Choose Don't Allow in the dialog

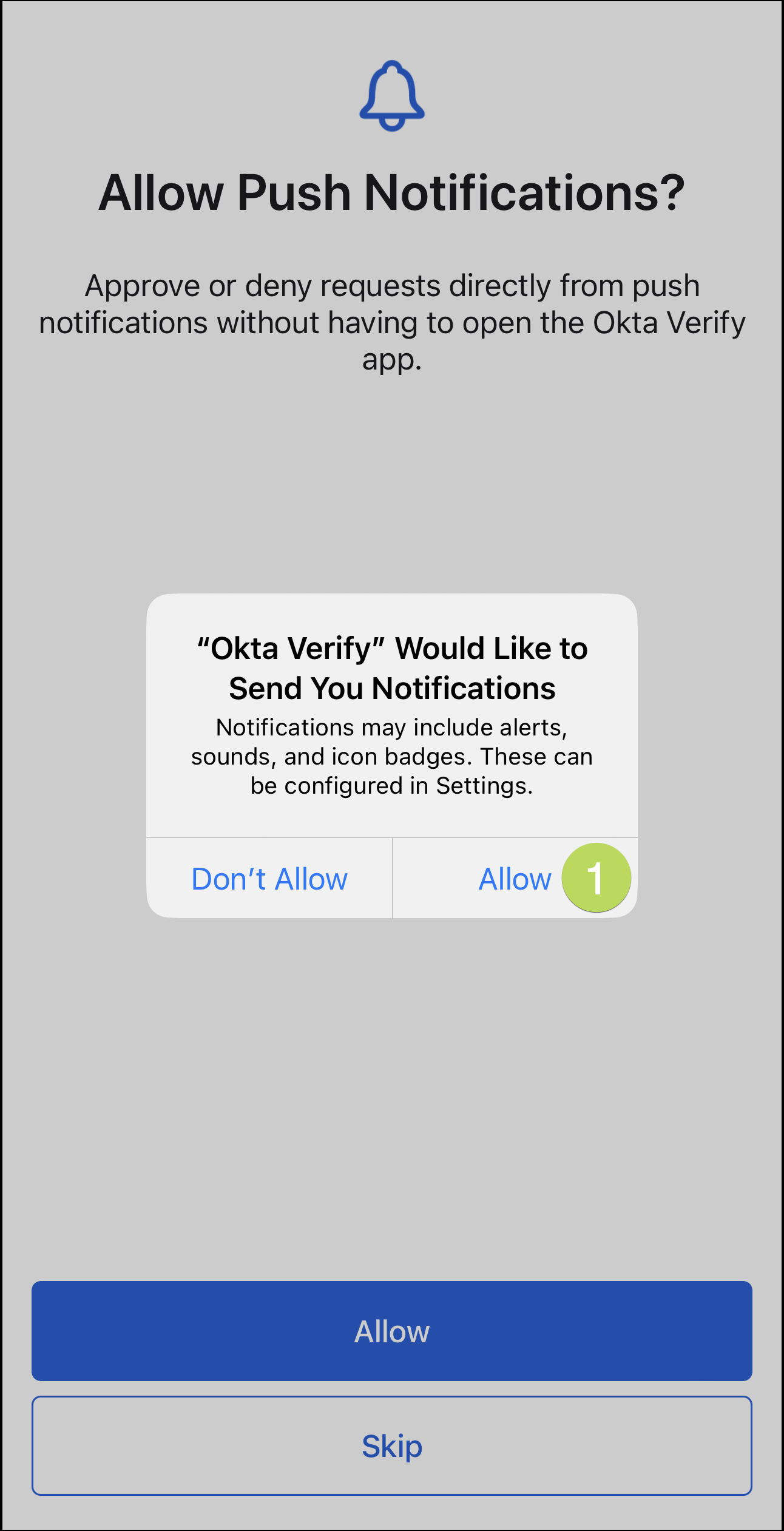(x=269, y=879)
